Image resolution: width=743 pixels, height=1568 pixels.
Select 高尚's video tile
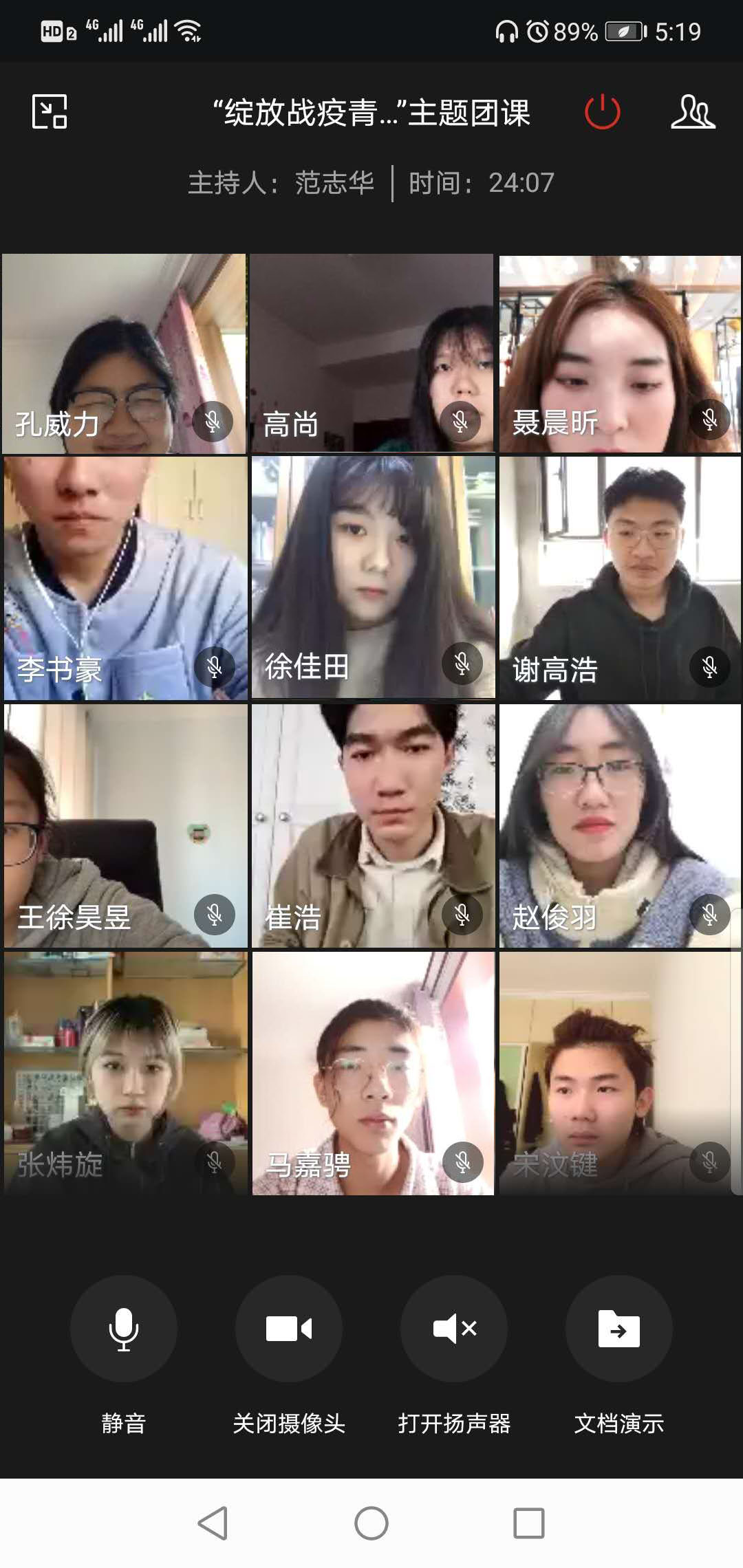point(371,354)
